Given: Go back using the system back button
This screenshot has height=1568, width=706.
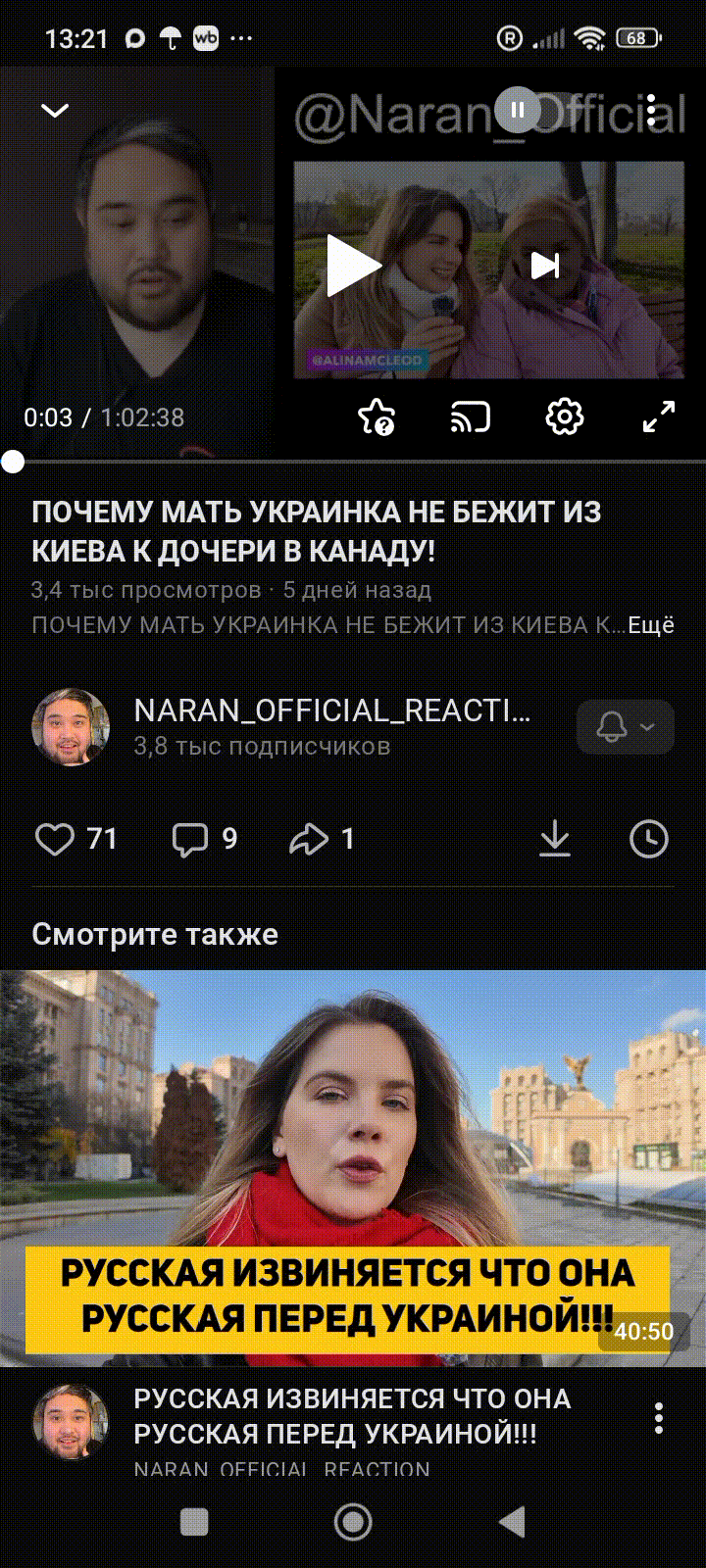Looking at the screenshot, I should tap(511, 1522).
